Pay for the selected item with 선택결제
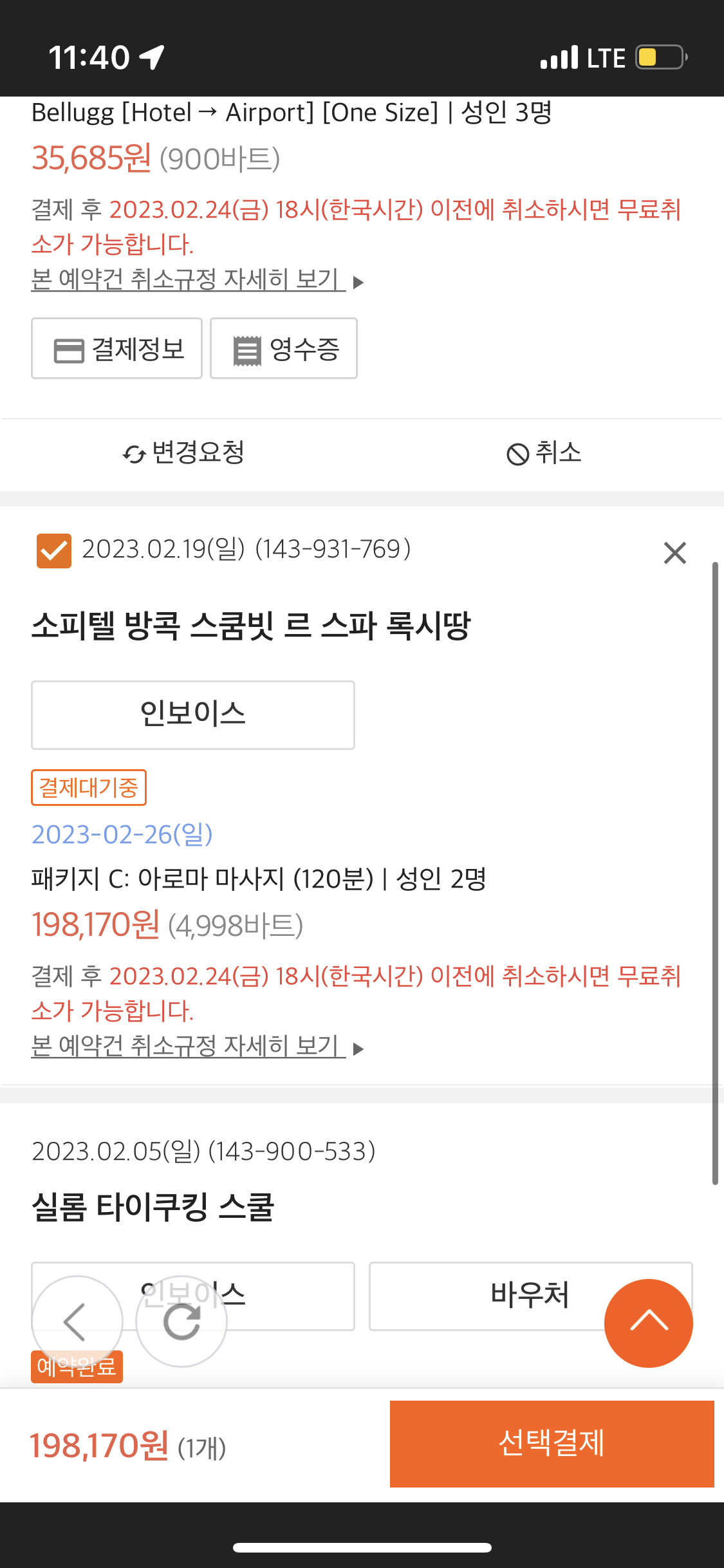The image size is (724, 1568). click(552, 1444)
